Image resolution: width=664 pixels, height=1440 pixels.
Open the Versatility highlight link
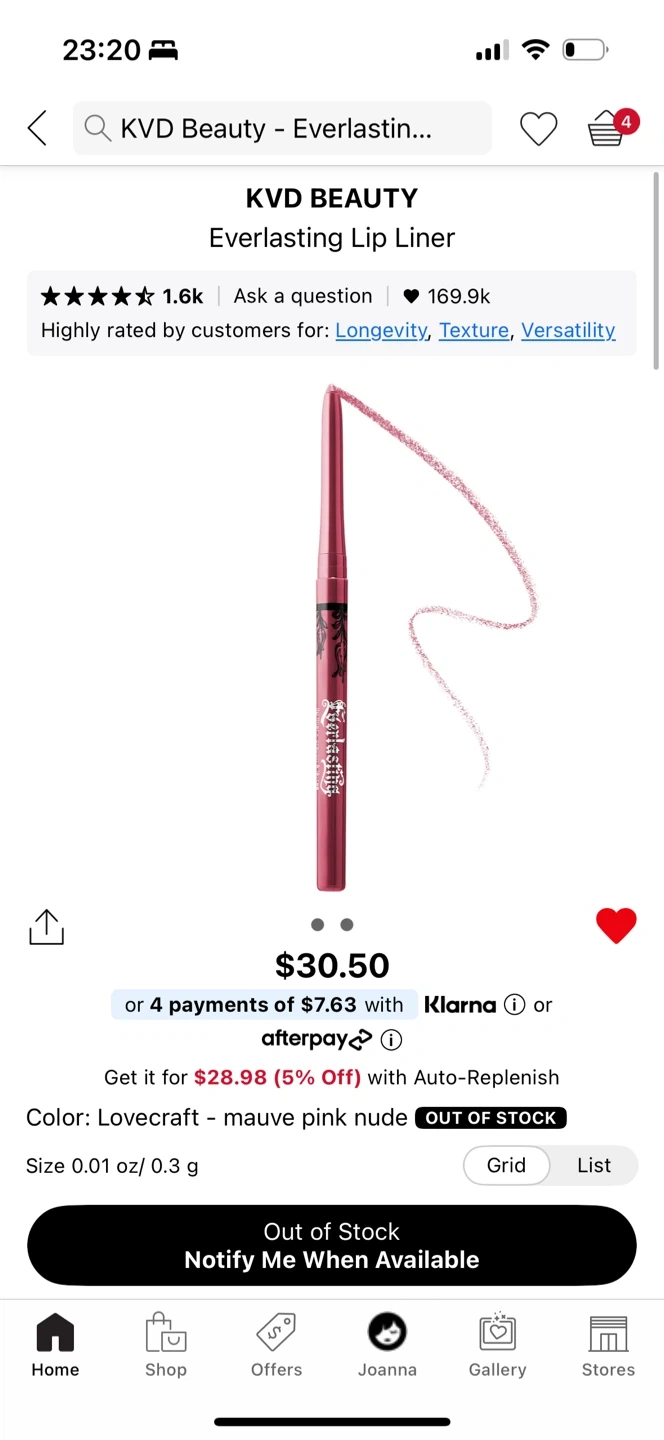click(568, 330)
